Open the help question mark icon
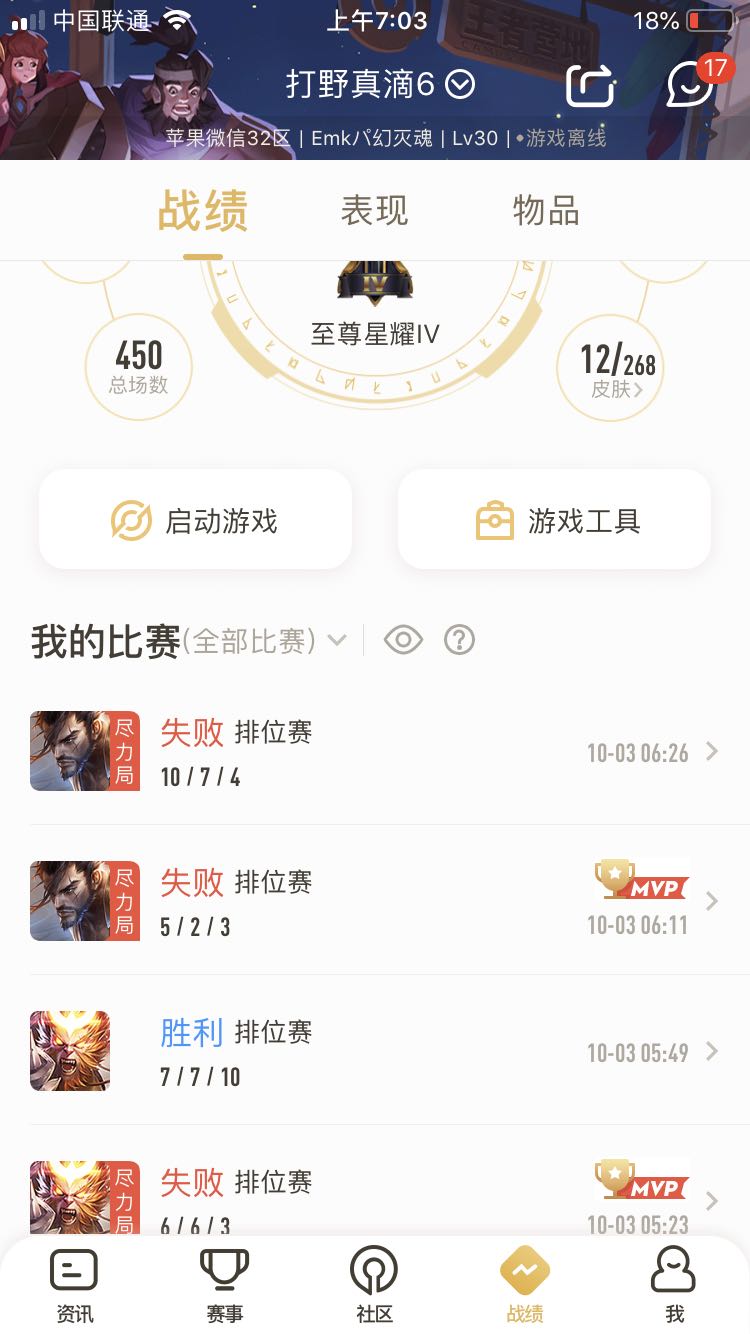750x1334 pixels. [459, 640]
